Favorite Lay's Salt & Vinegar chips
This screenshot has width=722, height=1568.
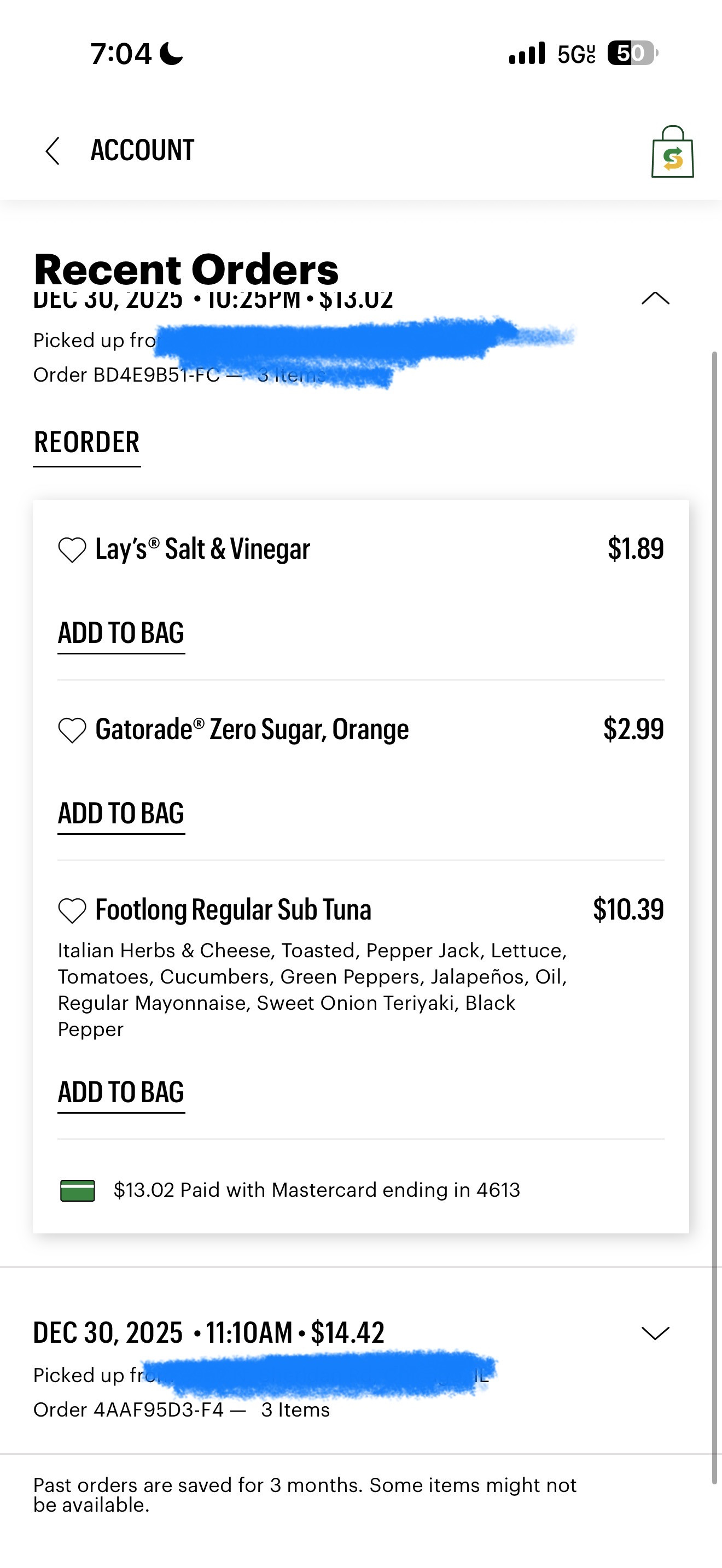tap(72, 549)
